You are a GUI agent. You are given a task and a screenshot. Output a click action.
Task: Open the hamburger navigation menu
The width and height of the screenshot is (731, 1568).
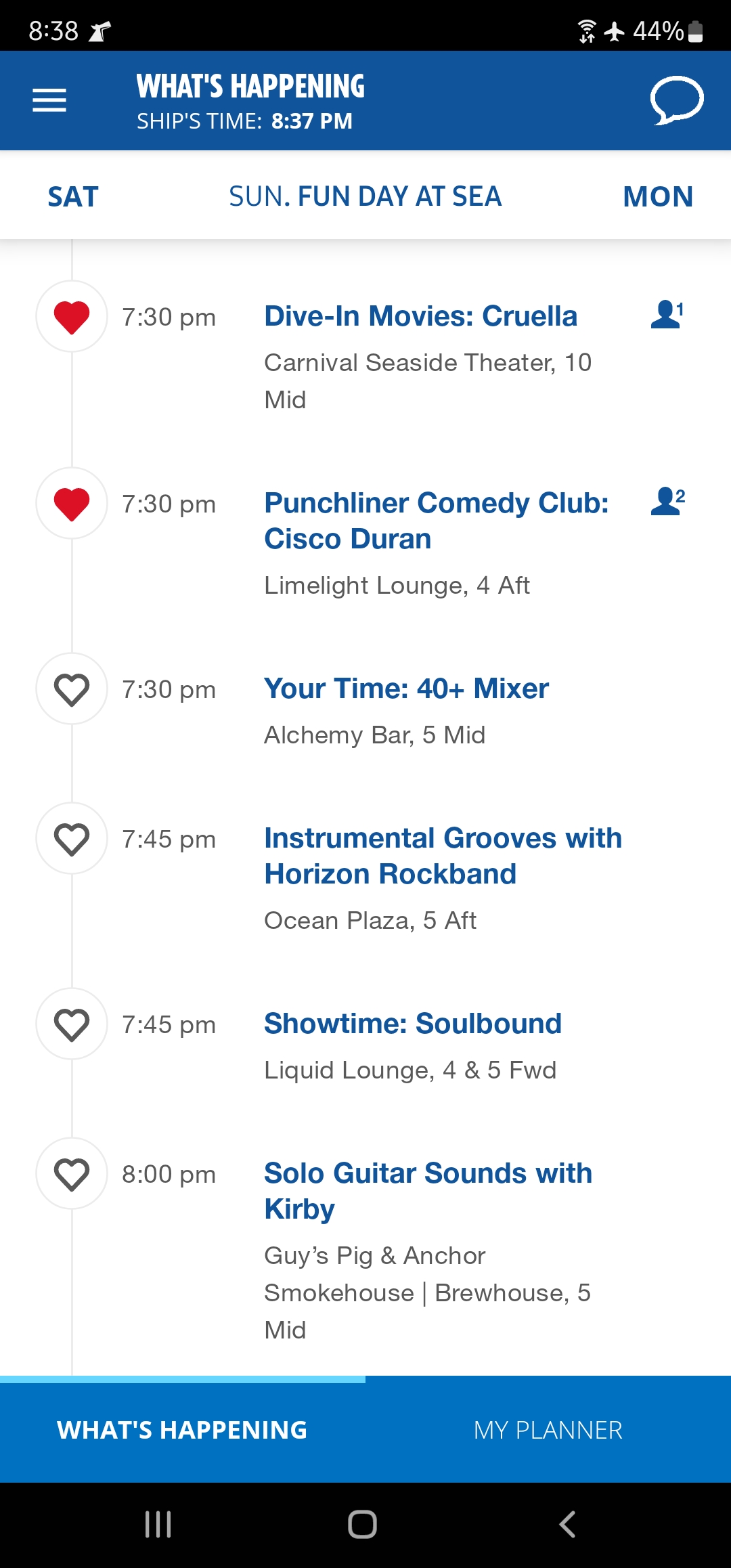[49, 100]
